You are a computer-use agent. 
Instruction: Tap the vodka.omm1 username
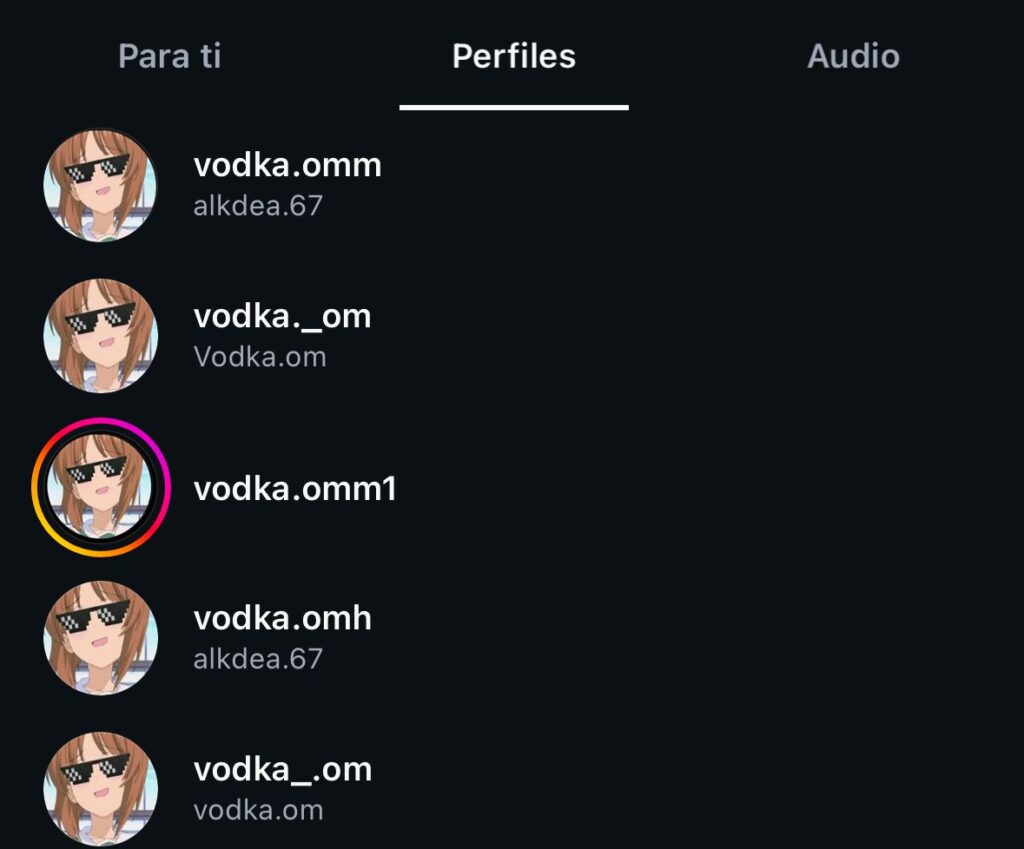pos(295,489)
